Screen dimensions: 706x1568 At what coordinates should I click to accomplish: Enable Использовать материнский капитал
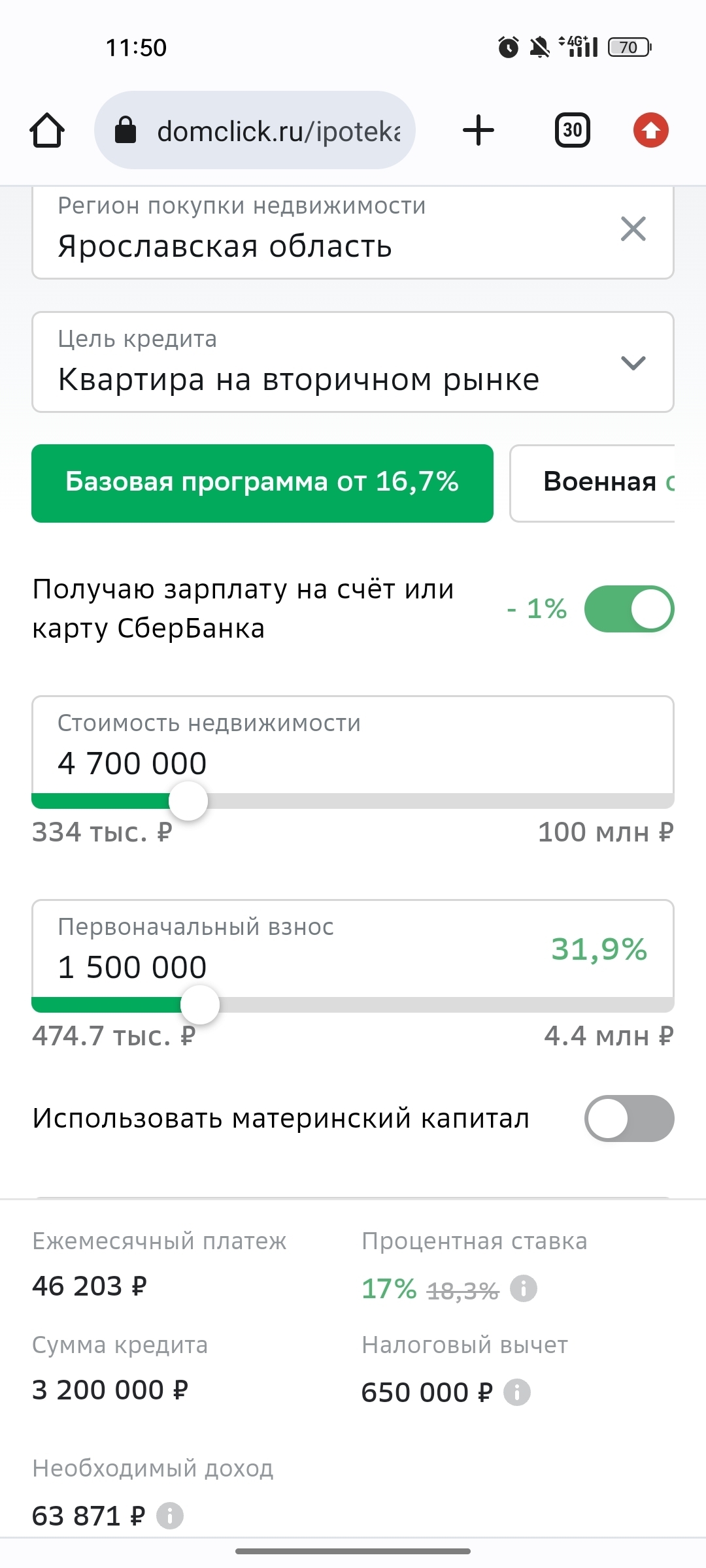pos(629,1119)
